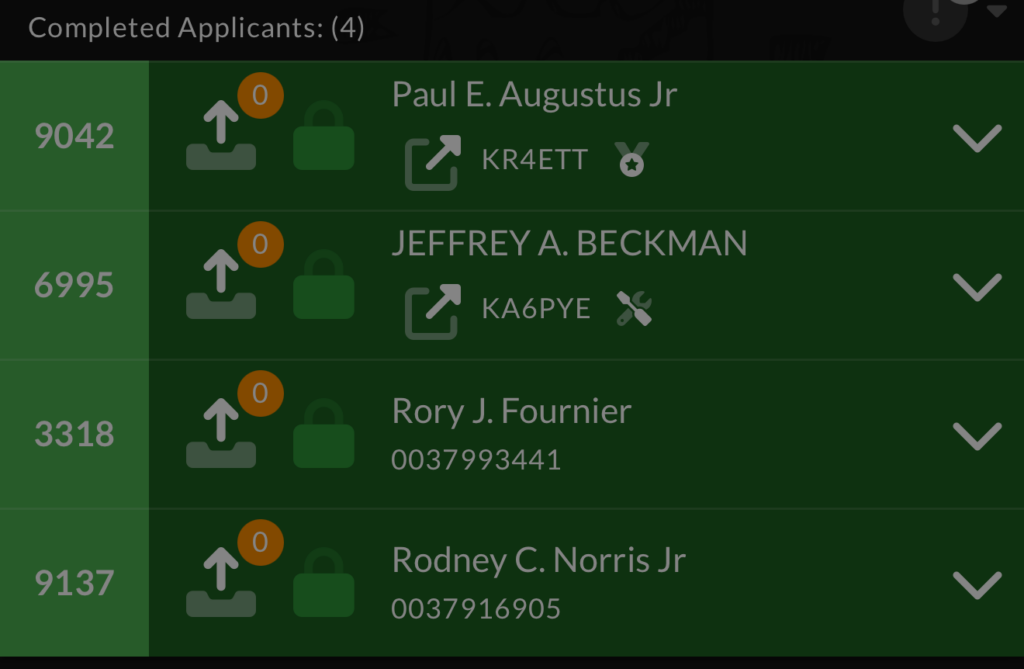Expand Rodney C. Norris Jr's applicant row
The width and height of the screenshot is (1024, 669).
(977, 584)
